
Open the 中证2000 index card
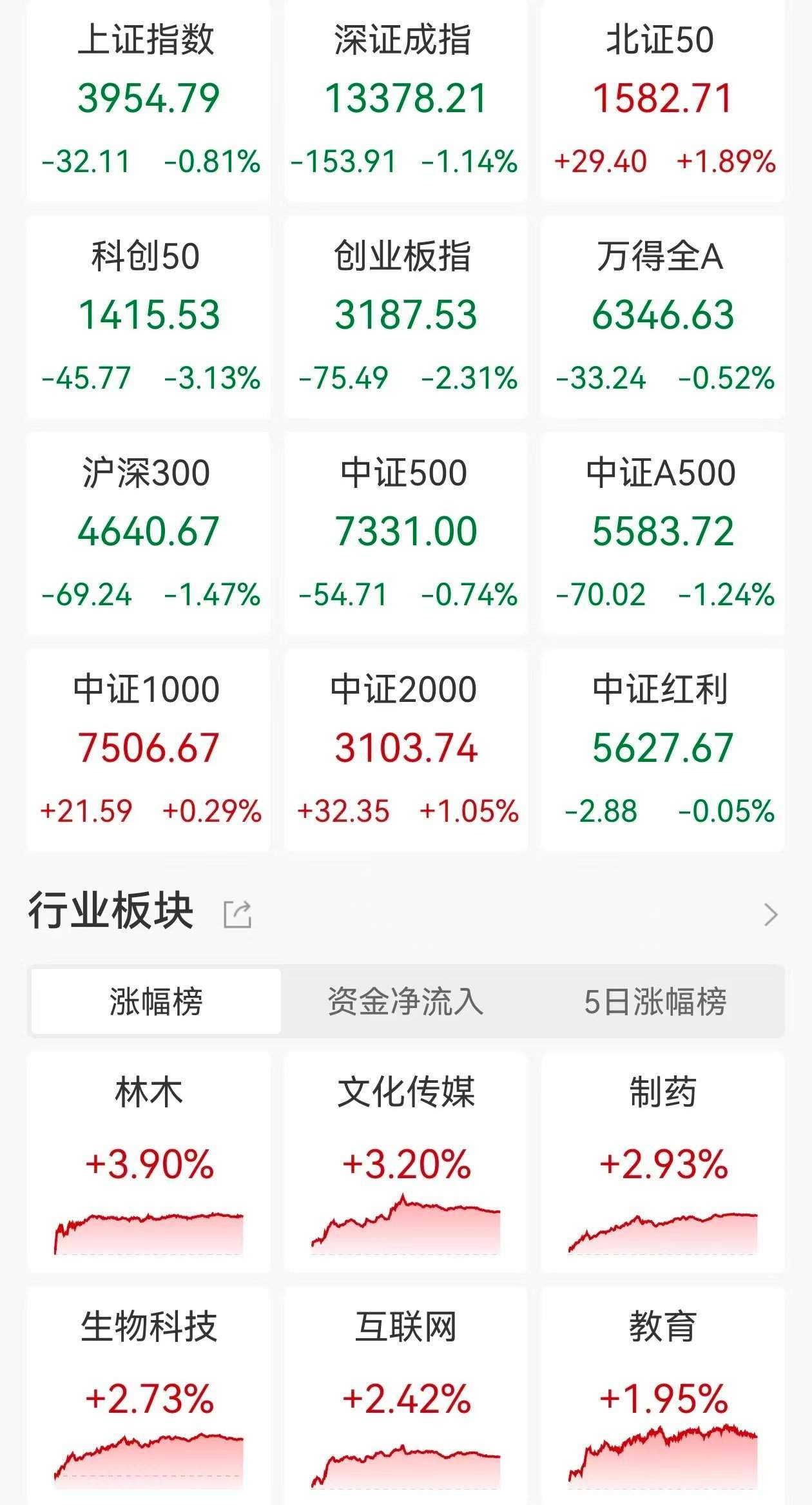tap(405, 749)
